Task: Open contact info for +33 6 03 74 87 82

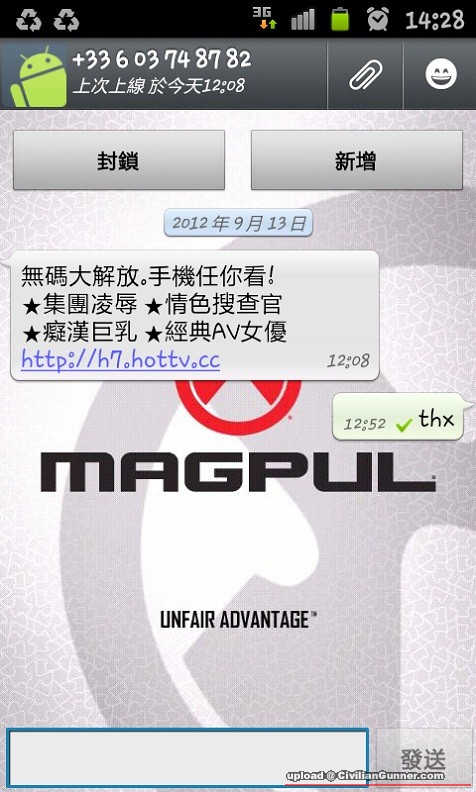Action: coord(162,75)
